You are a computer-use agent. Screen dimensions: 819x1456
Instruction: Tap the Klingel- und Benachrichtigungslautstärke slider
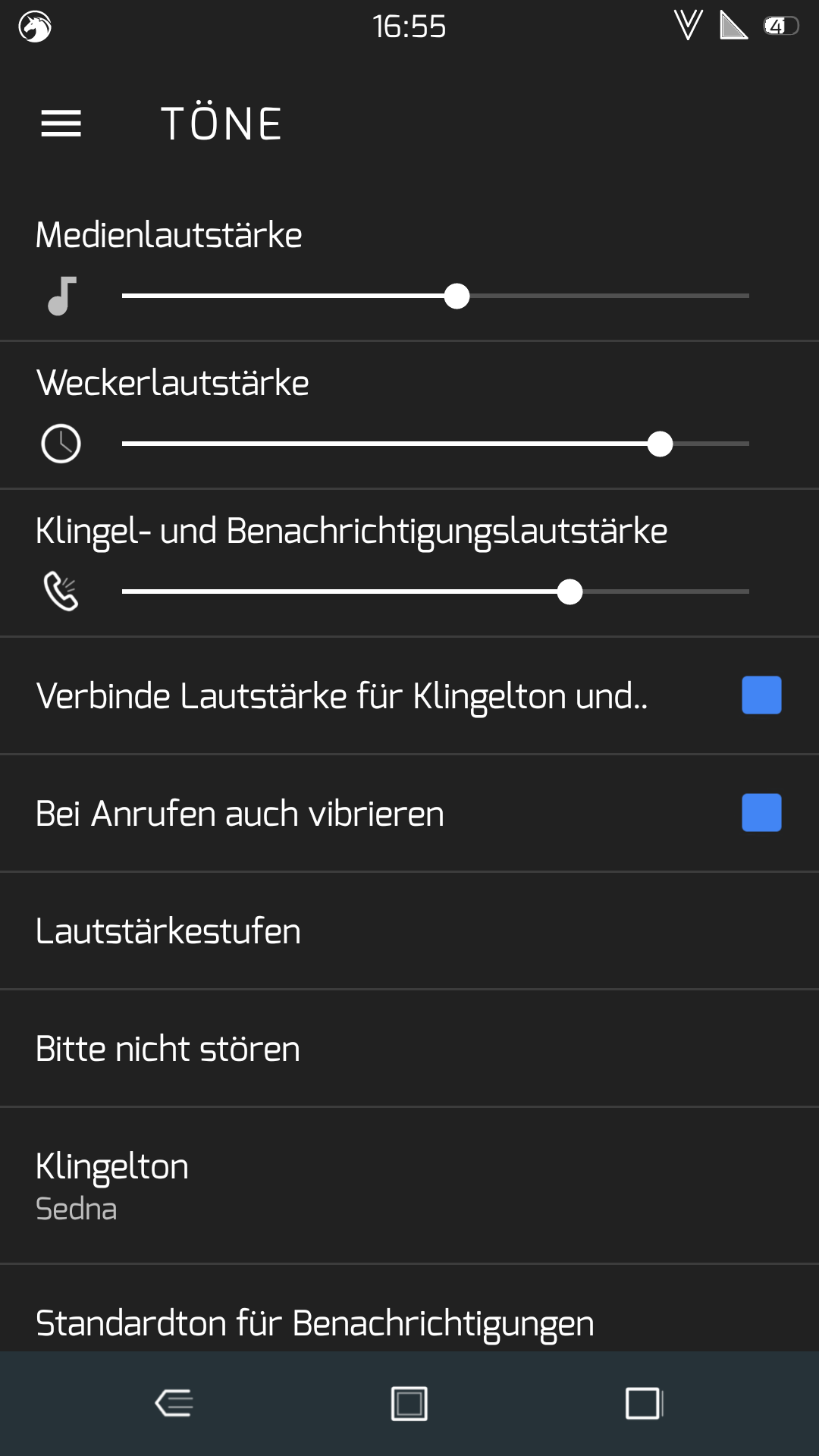[x=435, y=591]
